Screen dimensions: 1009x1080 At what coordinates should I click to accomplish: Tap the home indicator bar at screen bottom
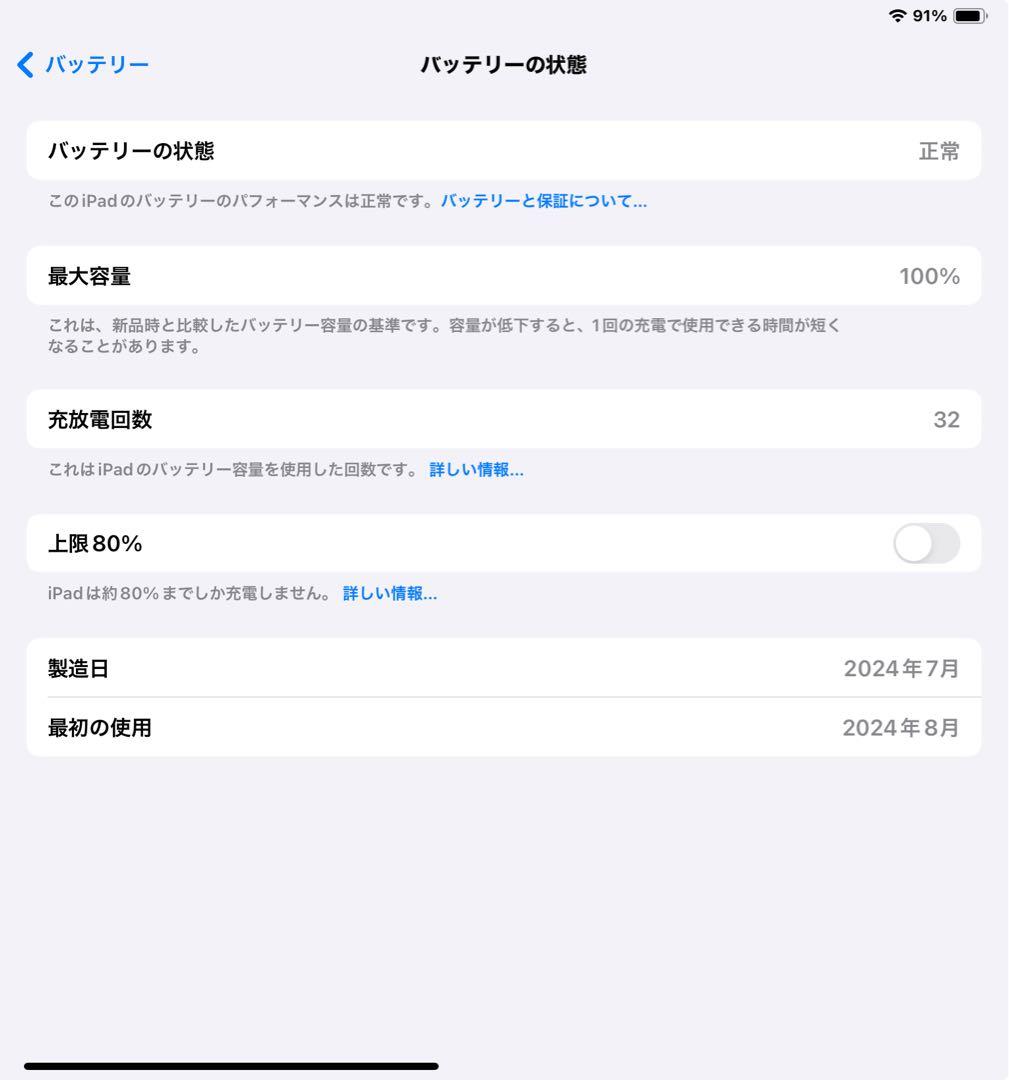(232, 1064)
